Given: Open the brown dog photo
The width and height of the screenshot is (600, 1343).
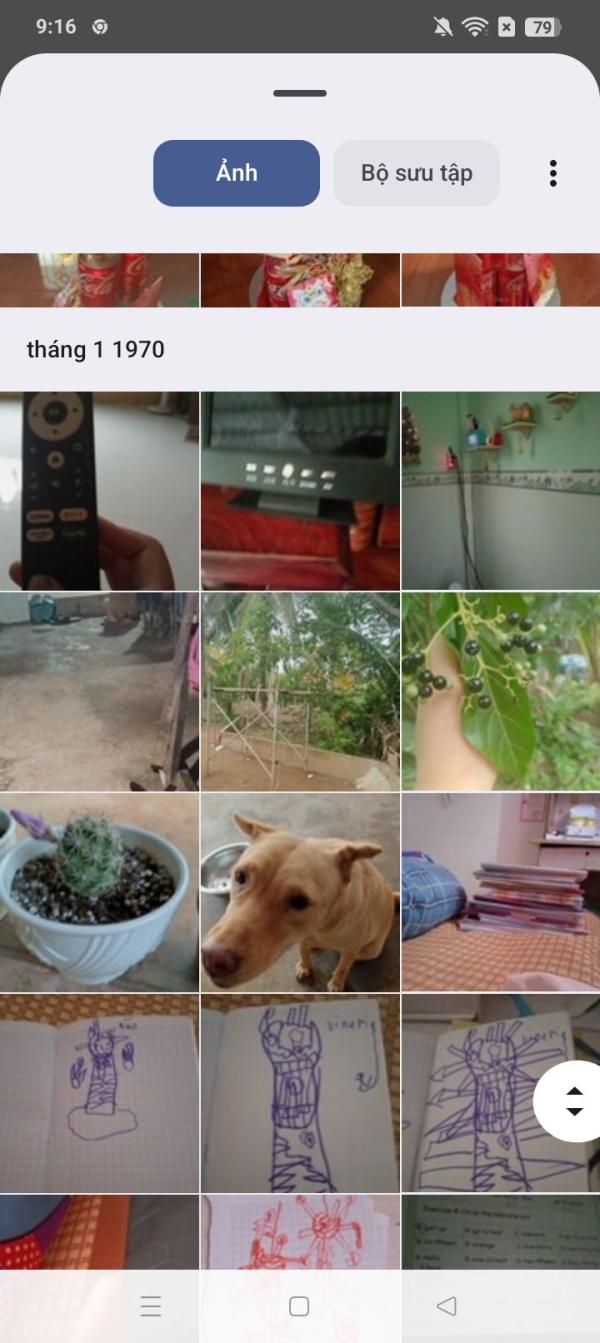Looking at the screenshot, I should click(x=300, y=893).
